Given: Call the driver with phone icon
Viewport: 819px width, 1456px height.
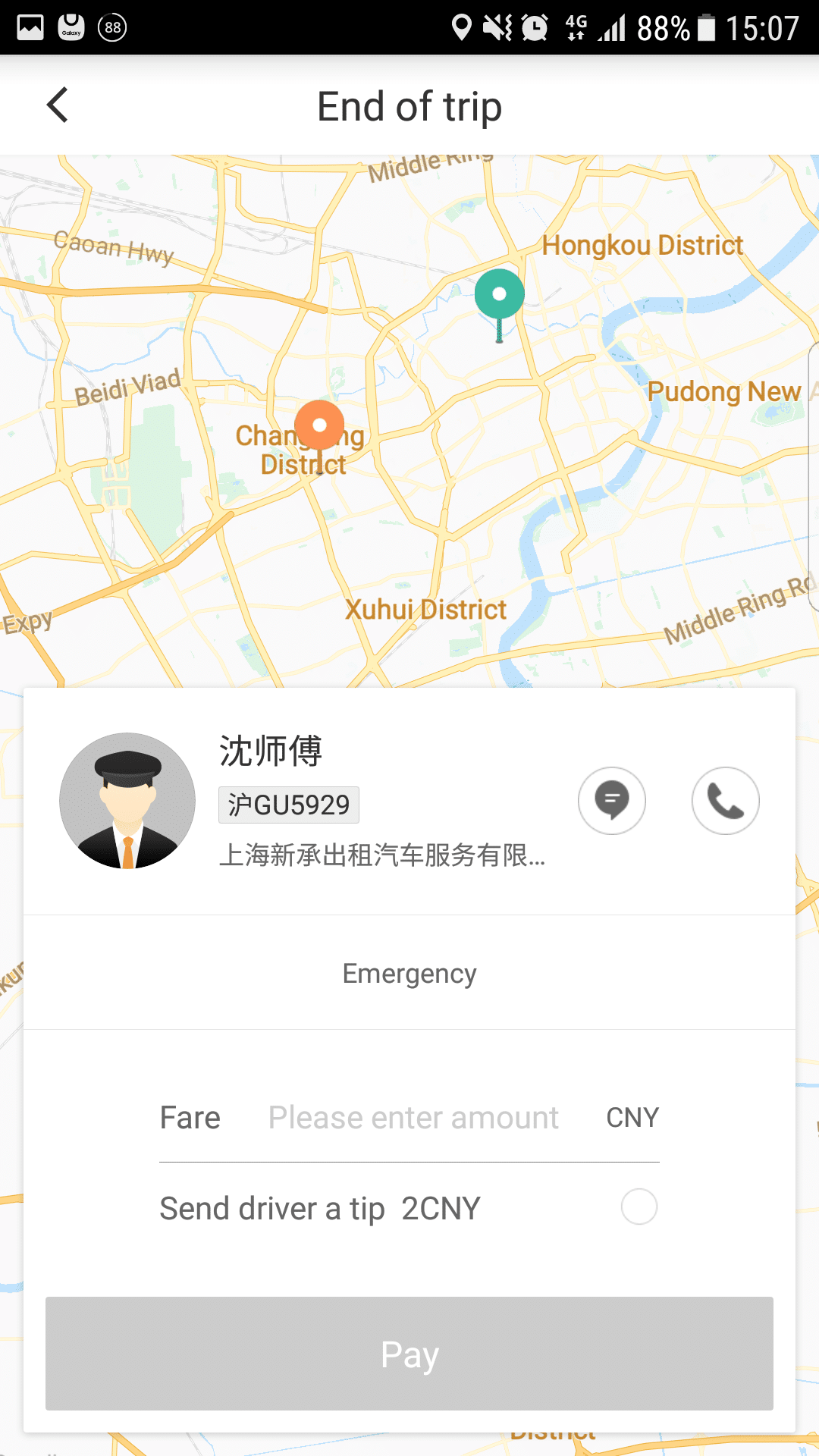Looking at the screenshot, I should tap(726, 801).
